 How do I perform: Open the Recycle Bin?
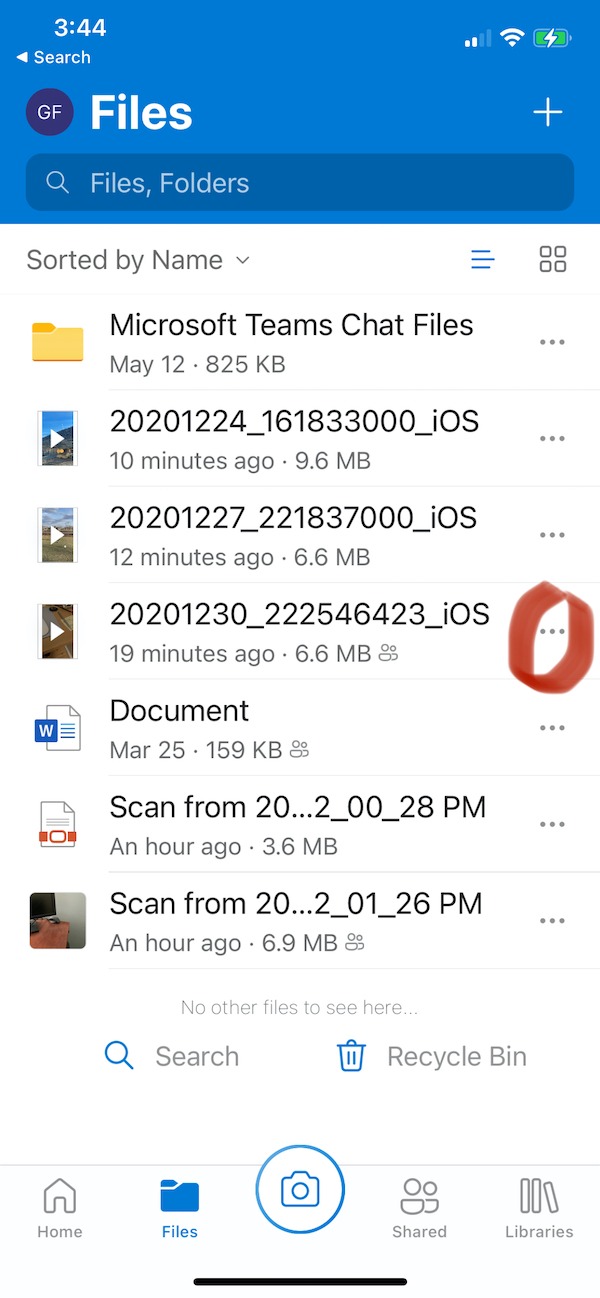[x=431, y=1056]
